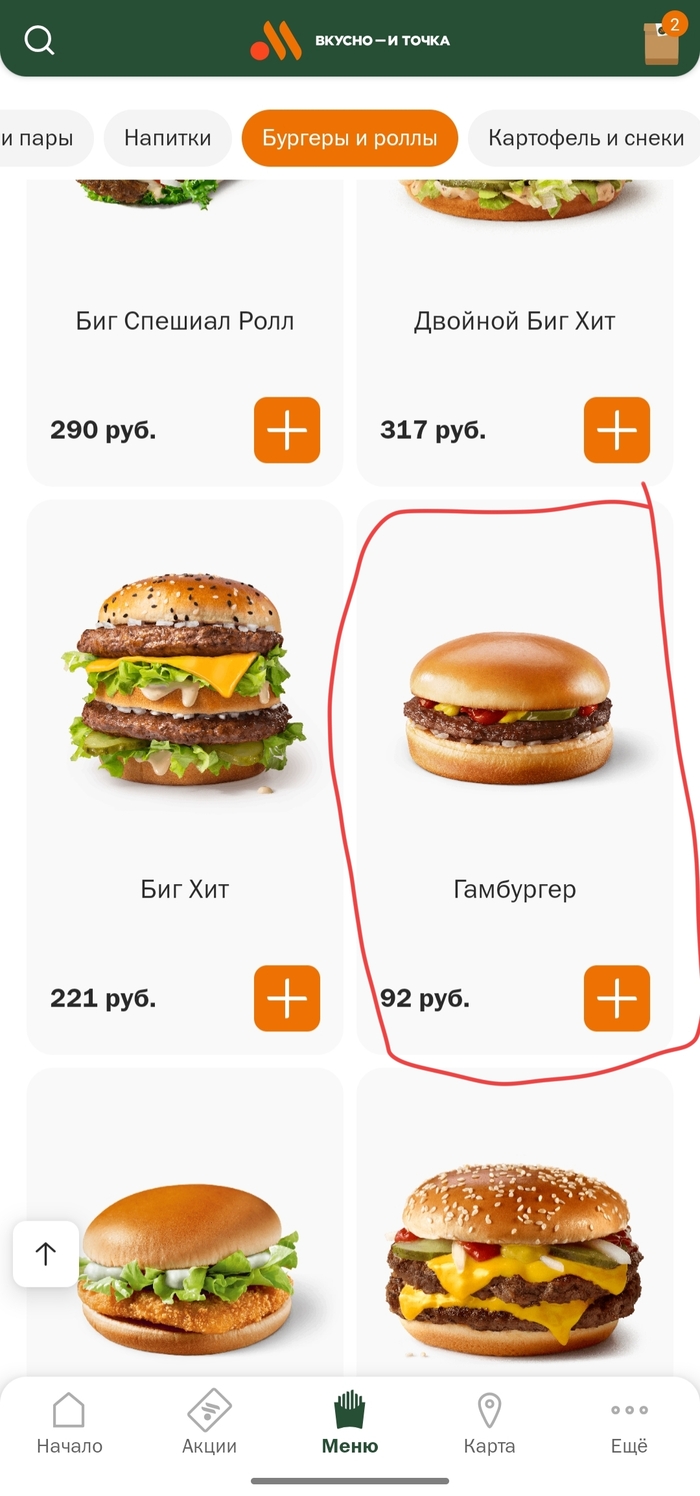Open the search magnifier icon
The image size is (700, 1496).
(39, 41)
